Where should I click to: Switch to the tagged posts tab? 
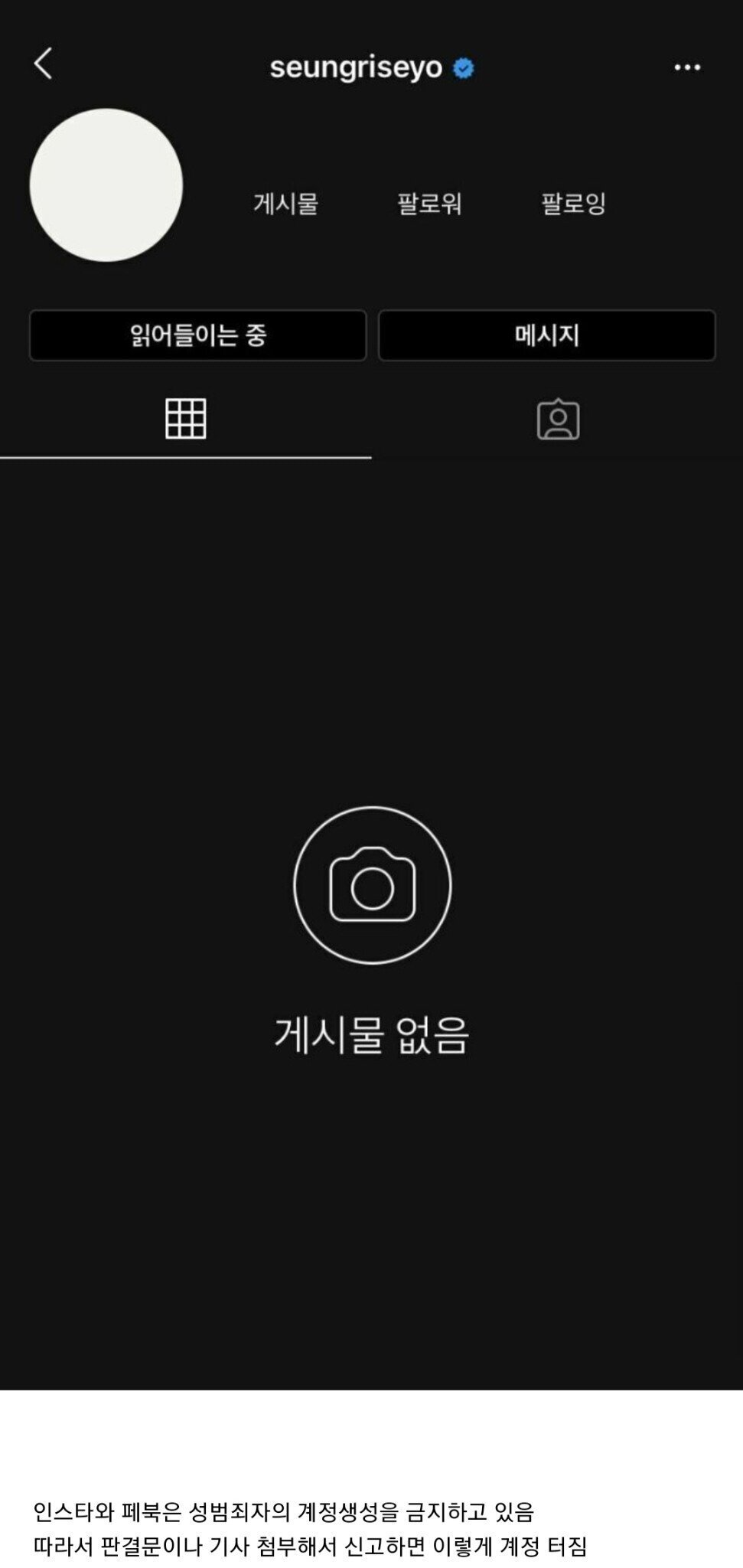click(x=558, y=420)
